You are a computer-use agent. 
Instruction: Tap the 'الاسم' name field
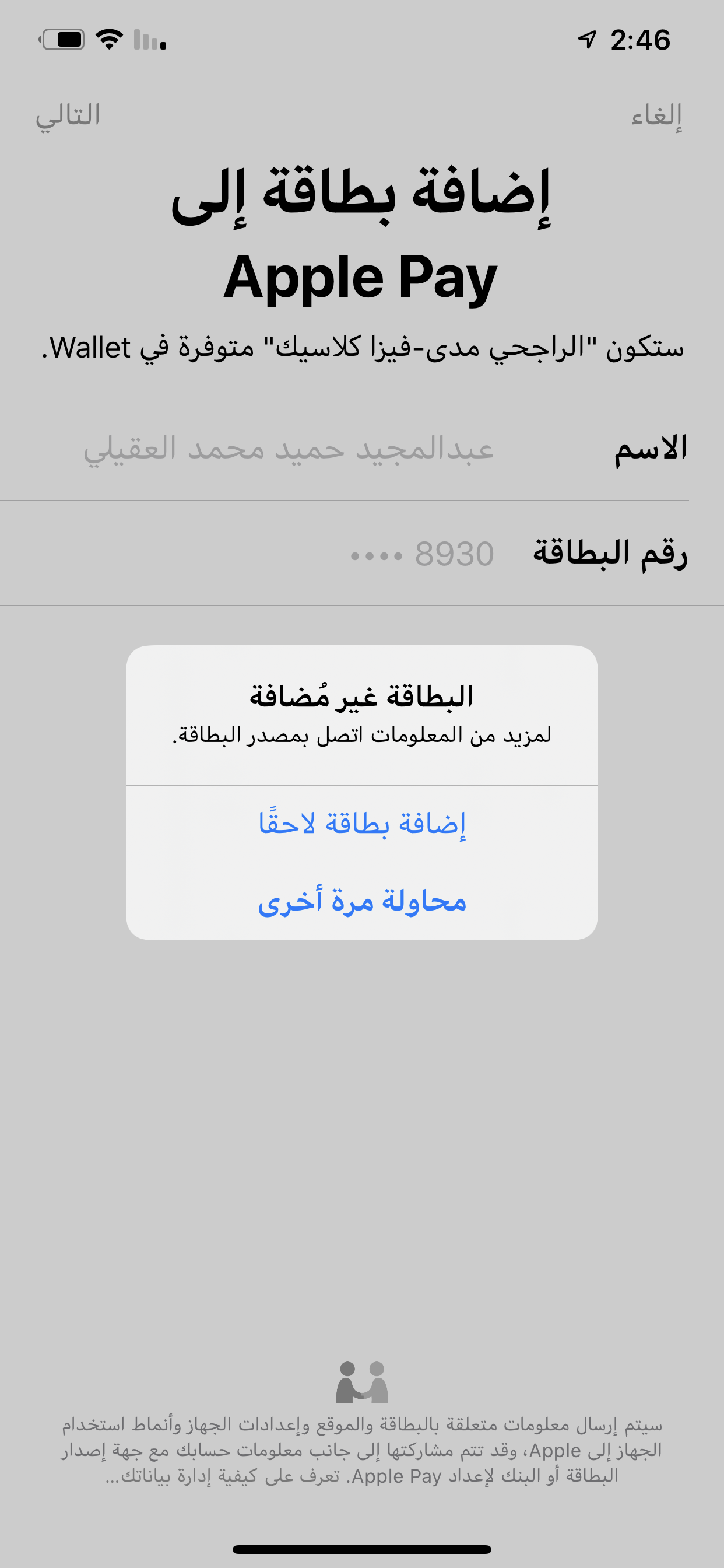coord(289,449)
